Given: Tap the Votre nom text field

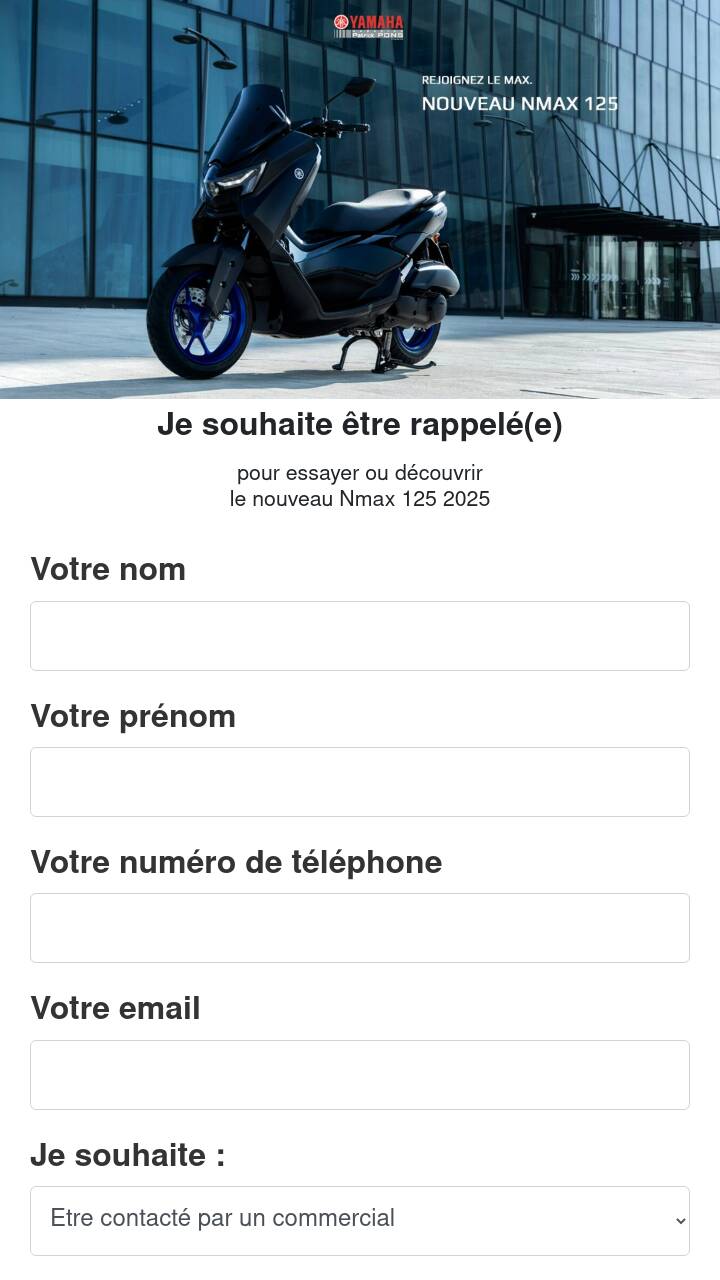Looking at the screenshot, I should (x=360, y=636).
